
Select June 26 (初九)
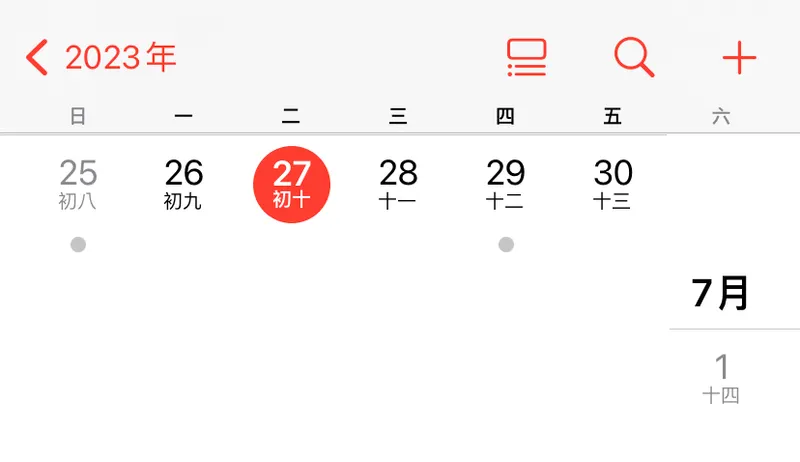(184, 184)
